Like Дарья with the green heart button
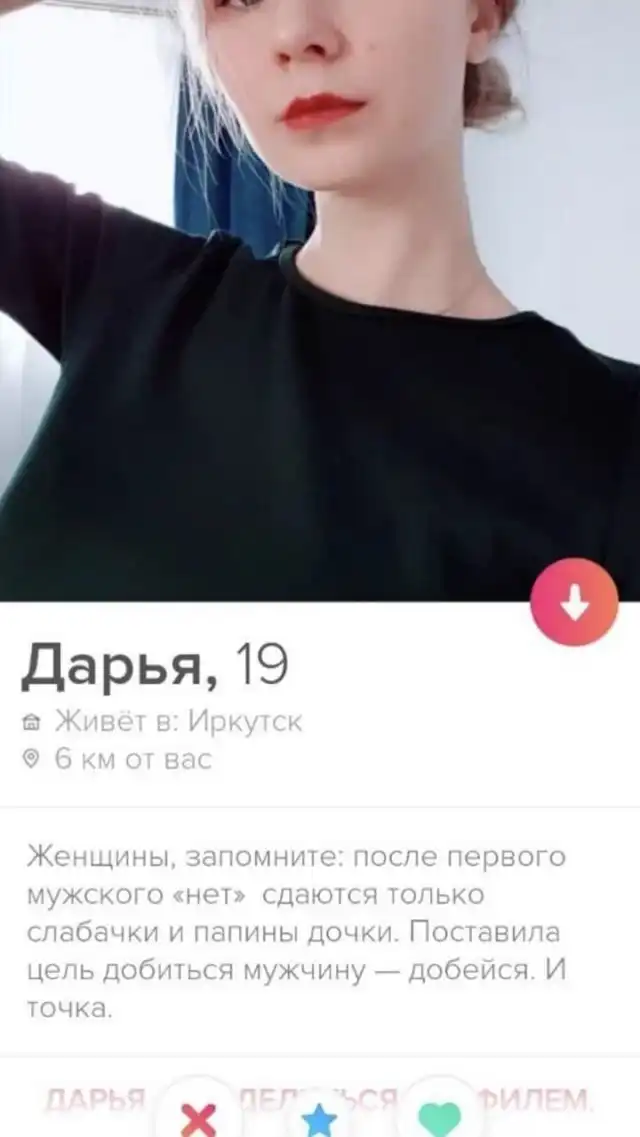The width and height of the screenshot is (640, 1137). click(x=438, y=1115)
